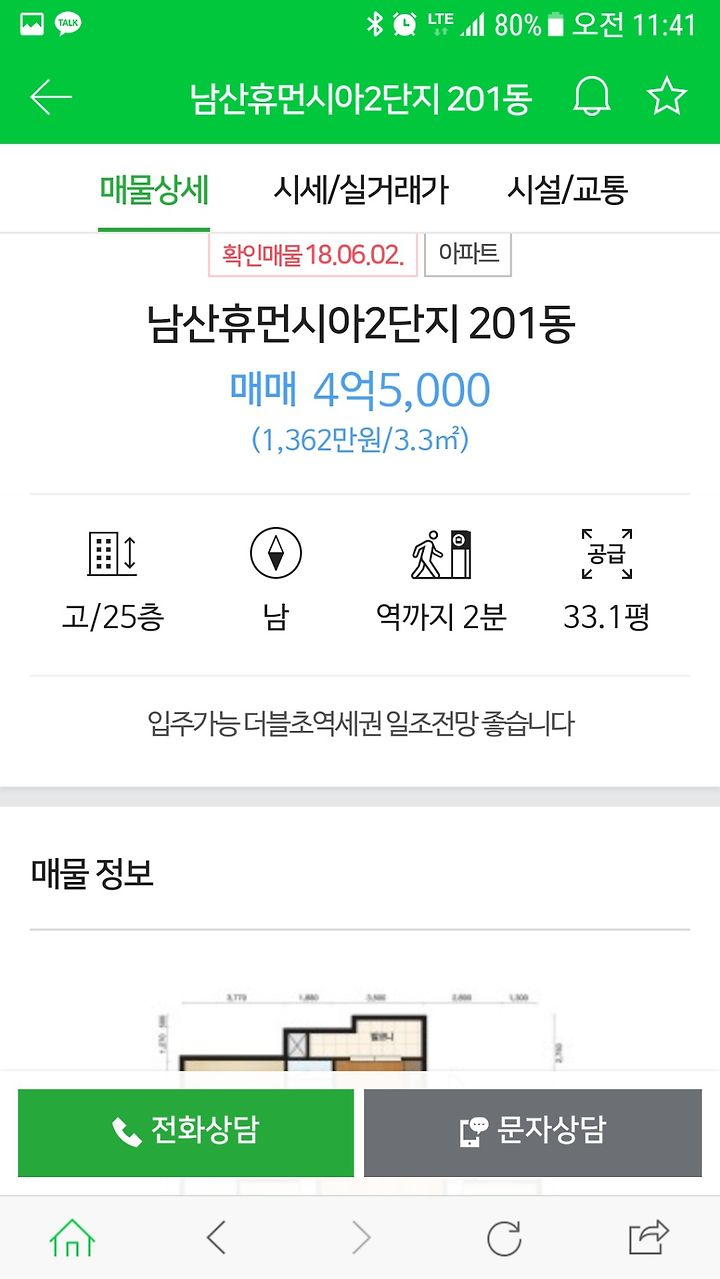Add this listing to favorites with the star

point(667,97)
